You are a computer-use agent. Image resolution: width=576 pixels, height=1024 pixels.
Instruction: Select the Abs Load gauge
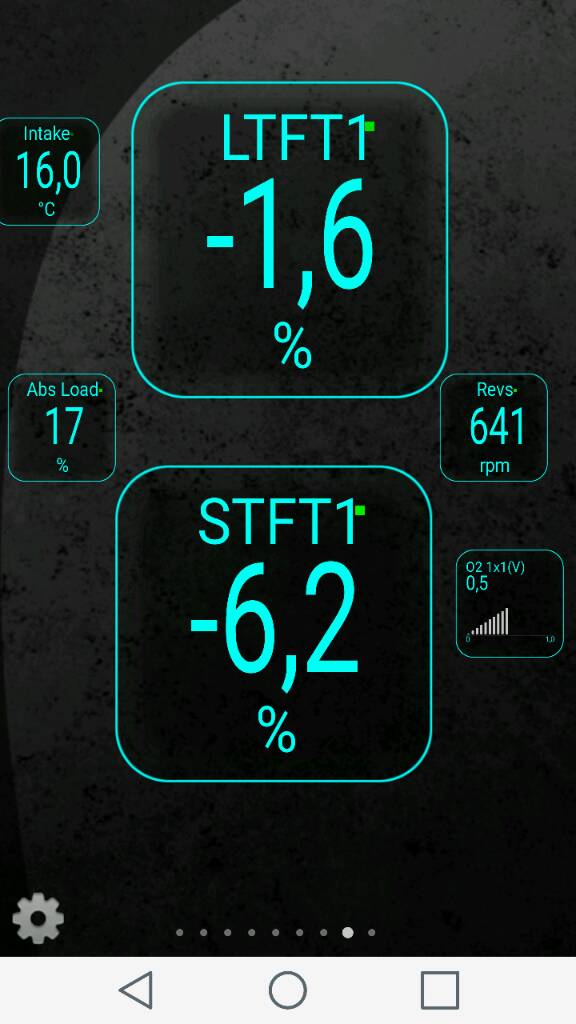tap(61, 428)
